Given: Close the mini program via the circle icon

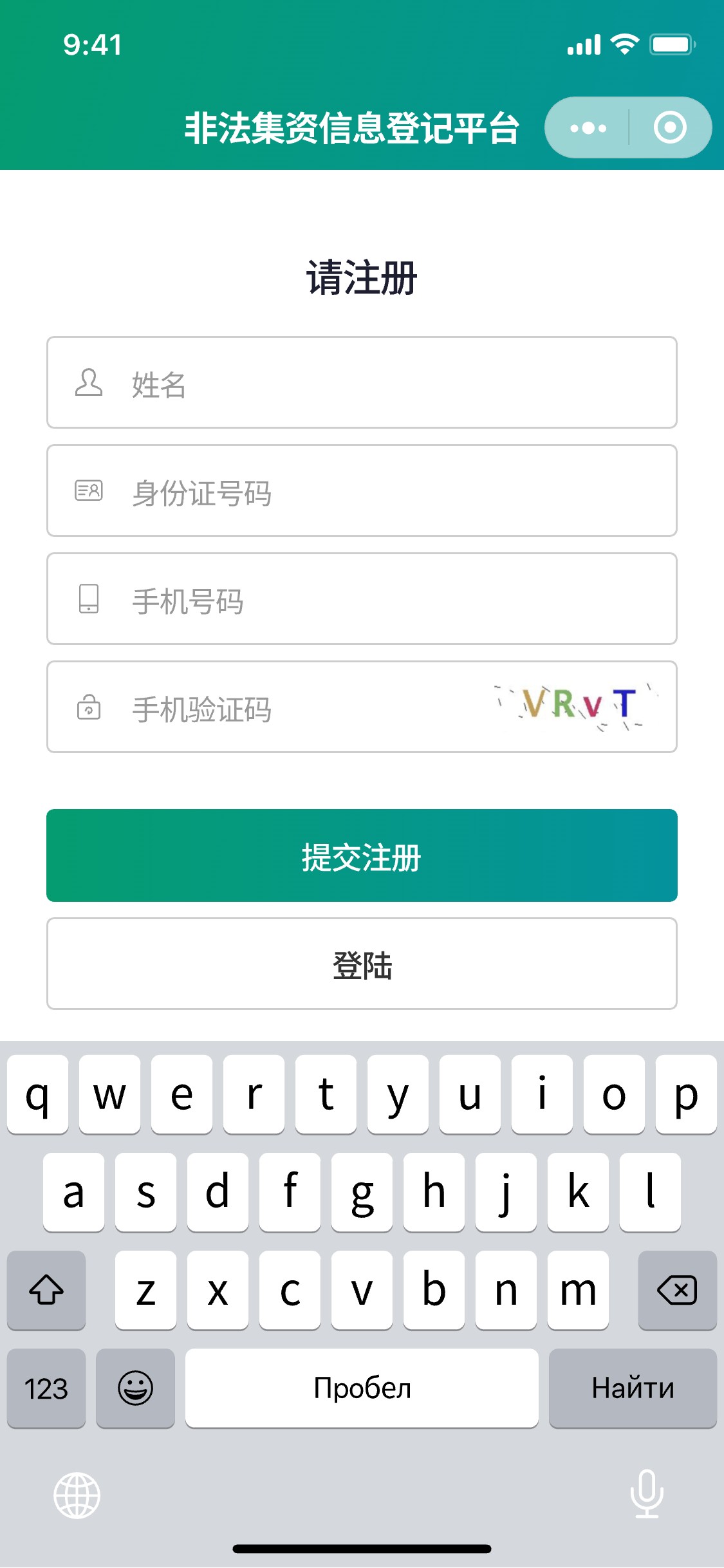Looking at the screenshot, I should pyautogui.click(x=670, y=127).
